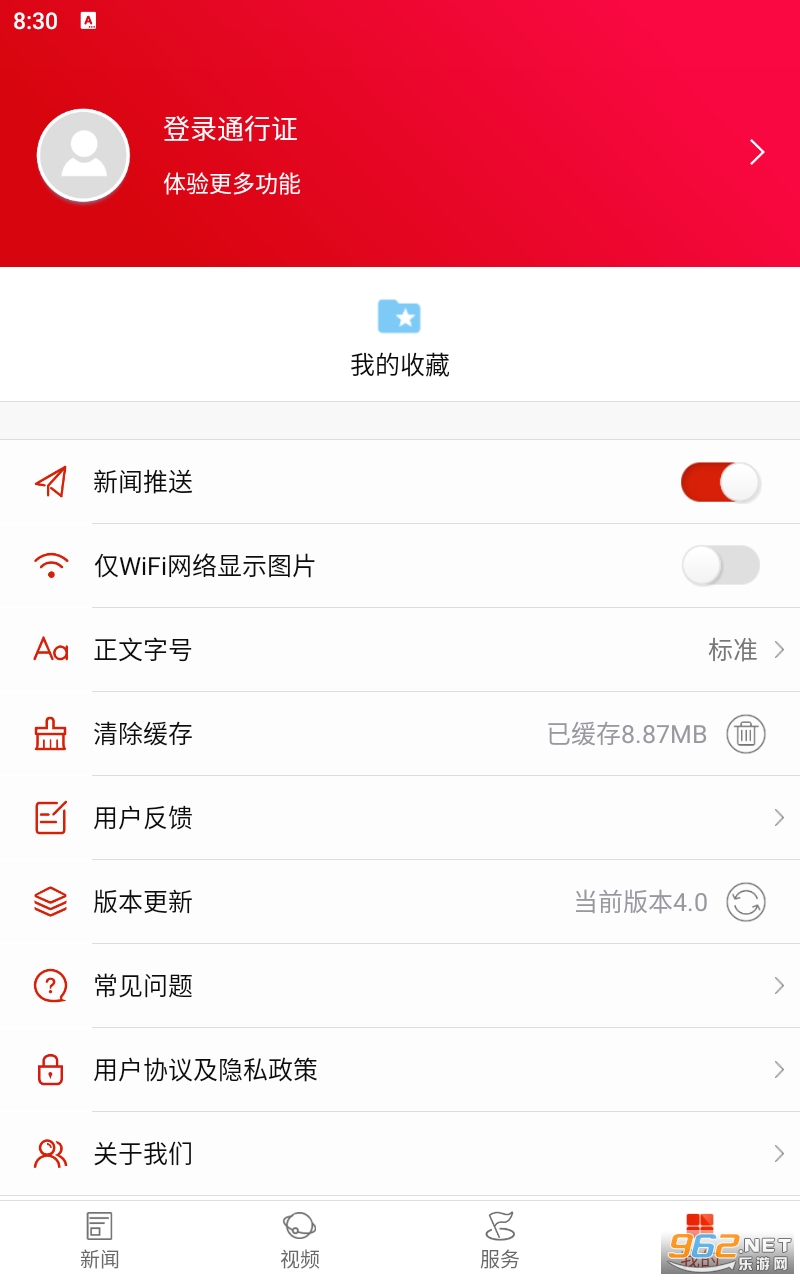
Task: Tap the refresh icon for 版本更新
Action: [x=745, y=902]
